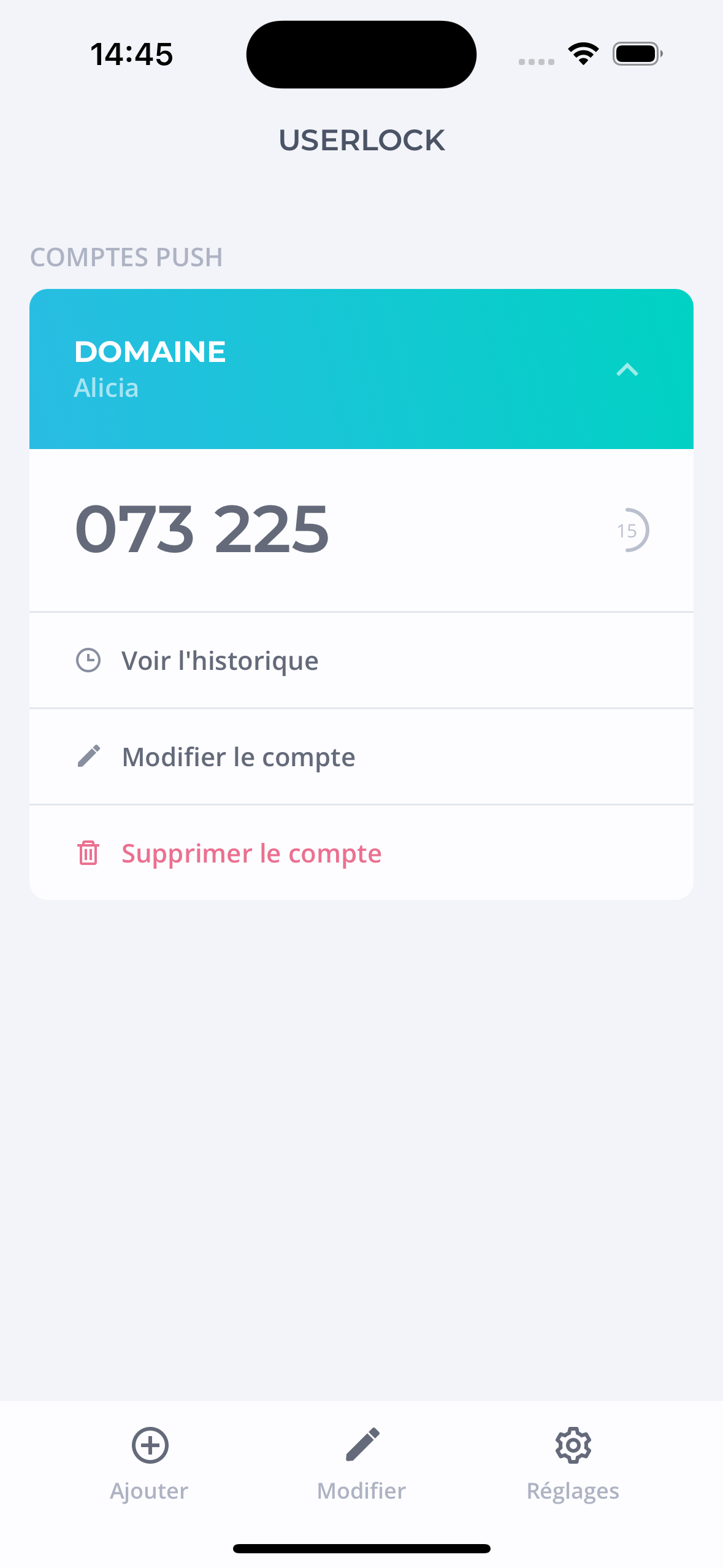Choose Supprimer le compte
Screen dimensions: 723x1568
click(251, 853)
